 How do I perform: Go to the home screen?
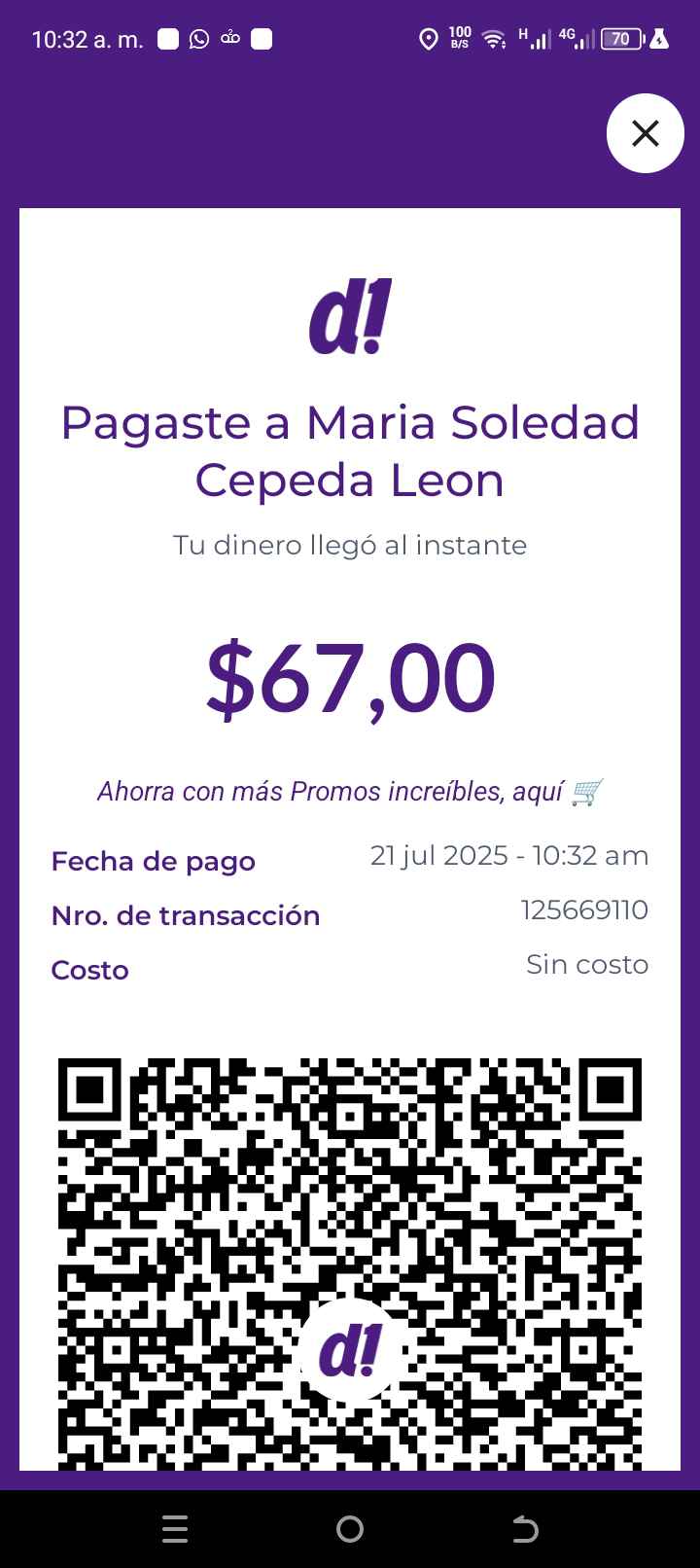point(350,1529)
